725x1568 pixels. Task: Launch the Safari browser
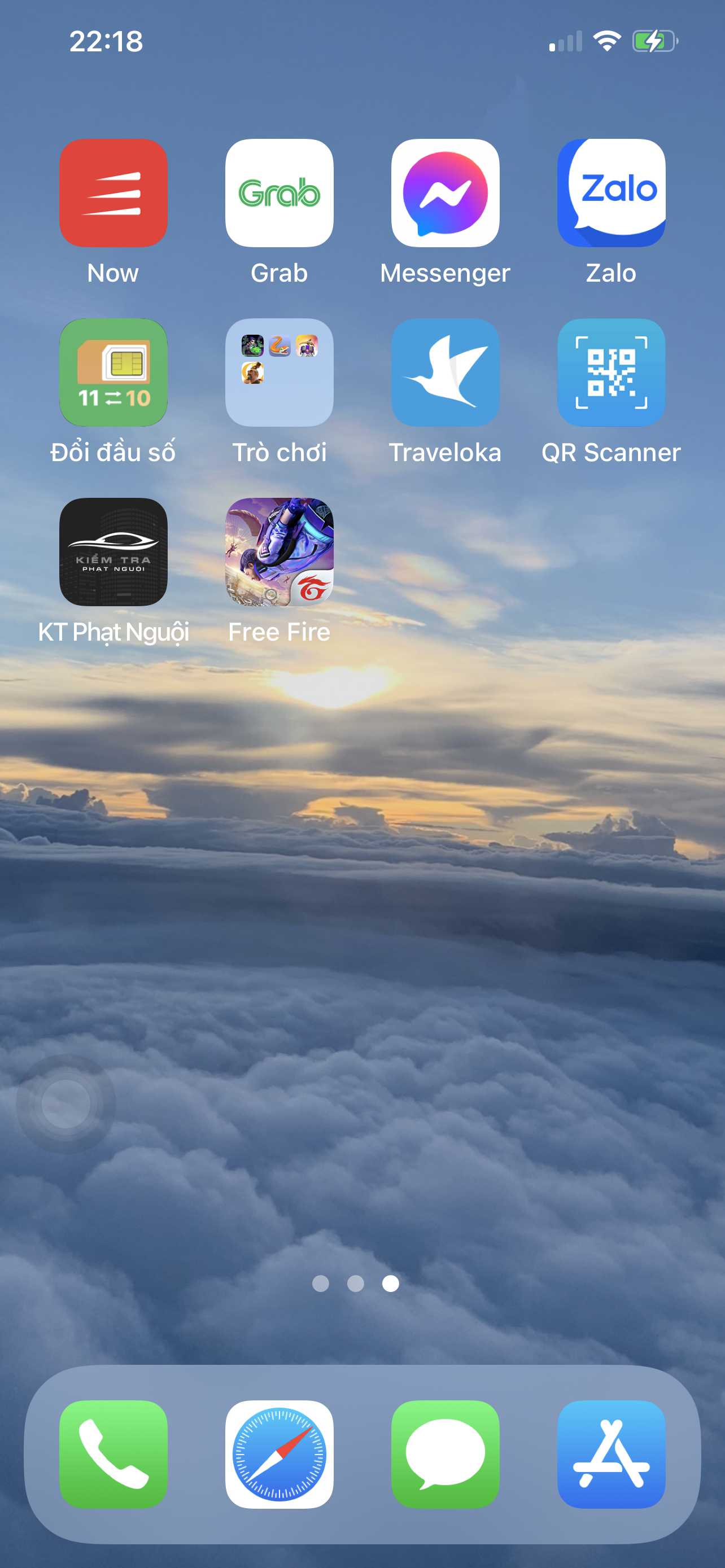(279, 1454)
